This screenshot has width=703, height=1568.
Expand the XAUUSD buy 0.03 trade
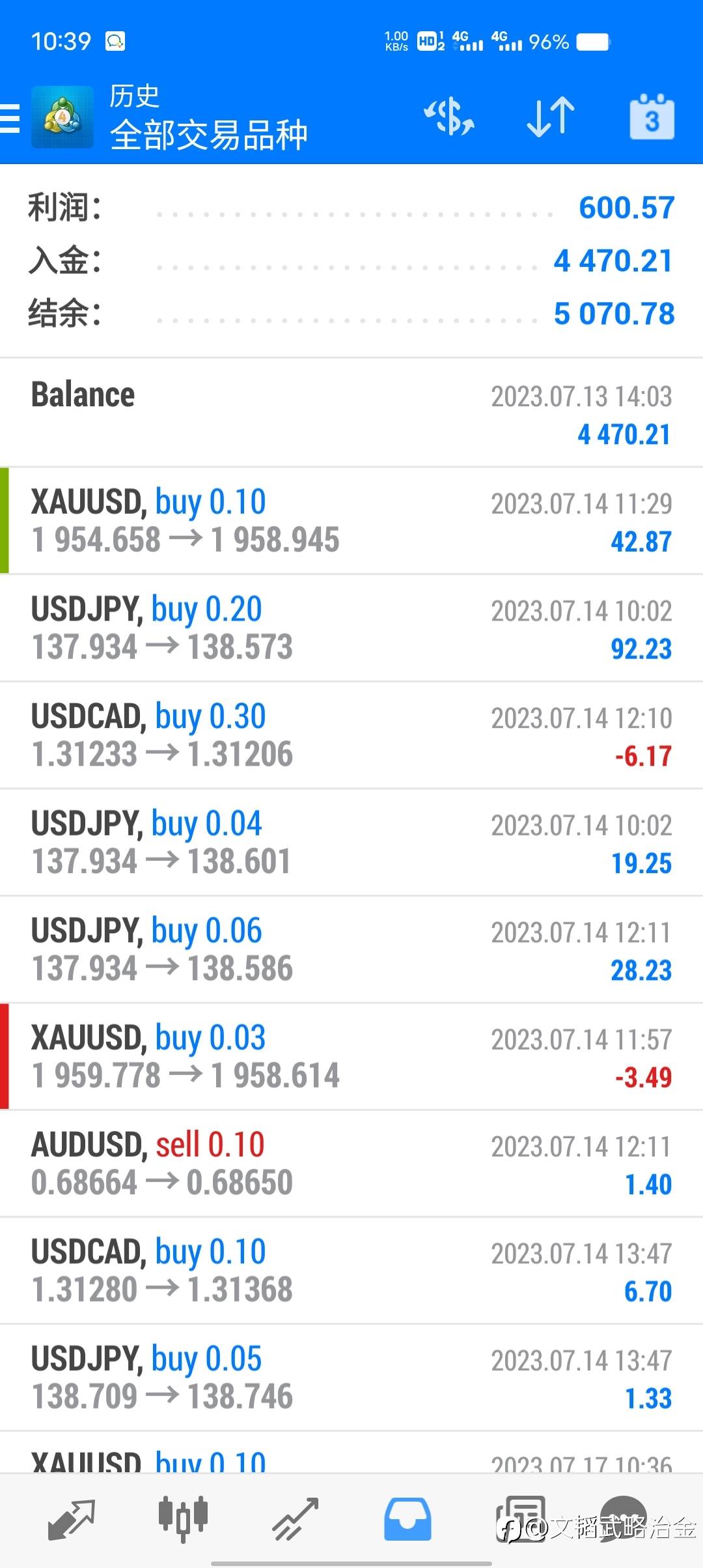pyautogui.click(x=351, y=1057)
